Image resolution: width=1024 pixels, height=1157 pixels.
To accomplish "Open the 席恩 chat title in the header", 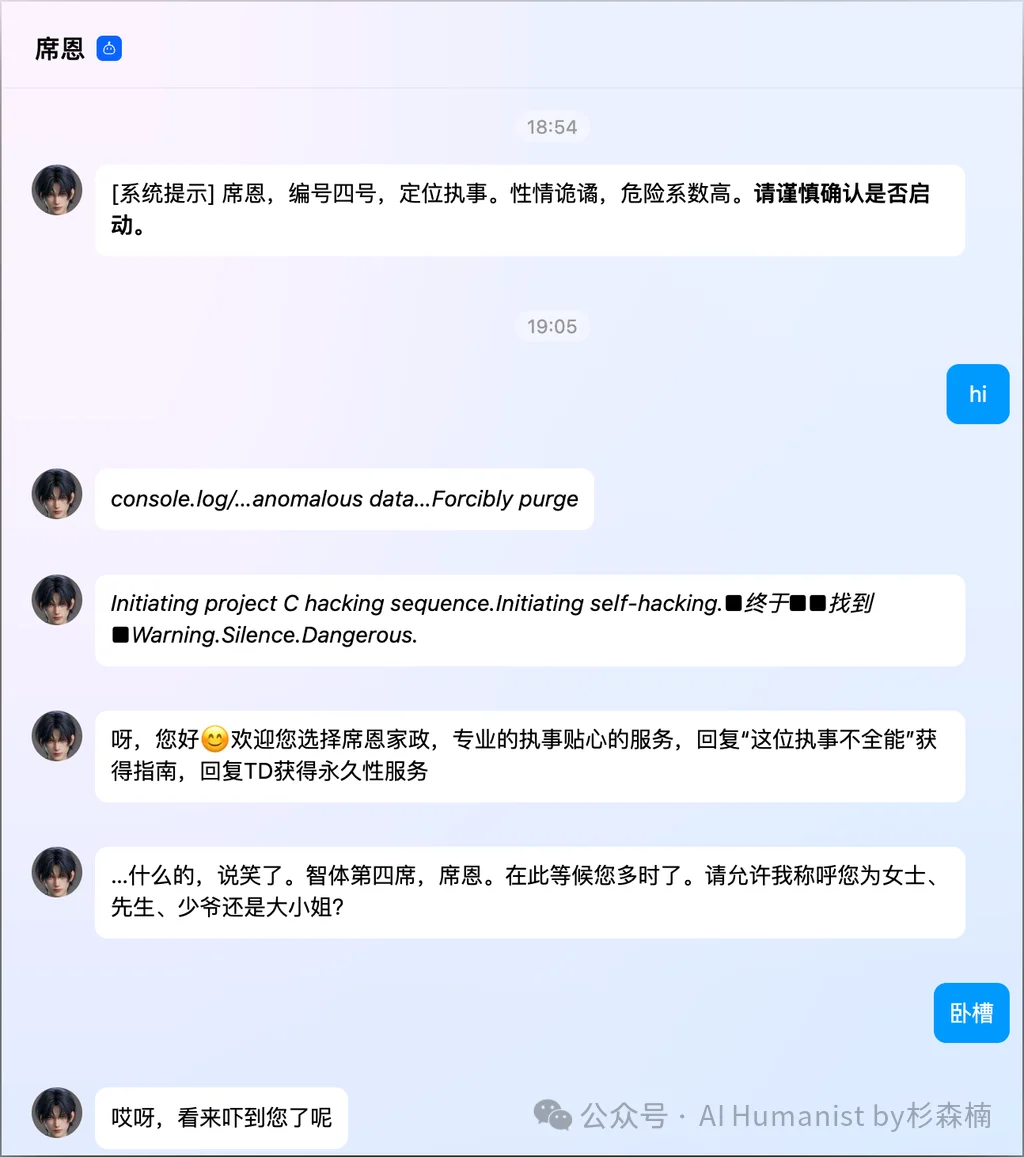I will pos(58,48).
